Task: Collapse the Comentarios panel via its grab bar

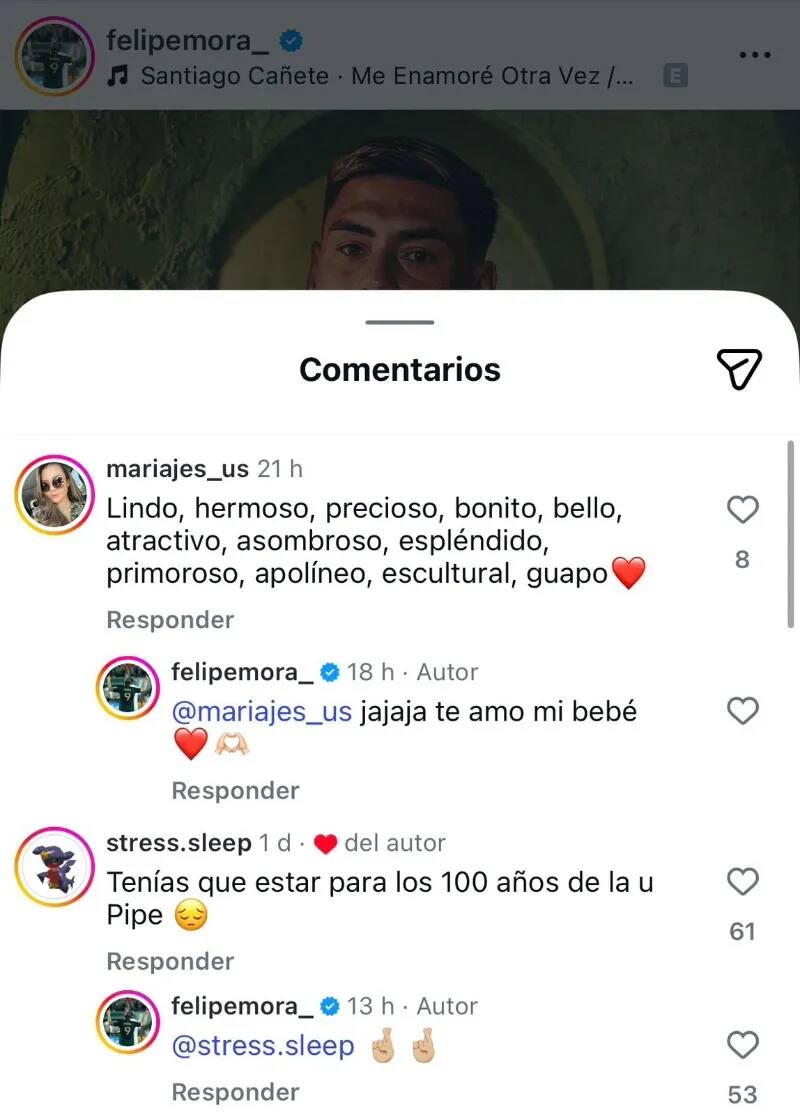Action: tap(399, 322)
